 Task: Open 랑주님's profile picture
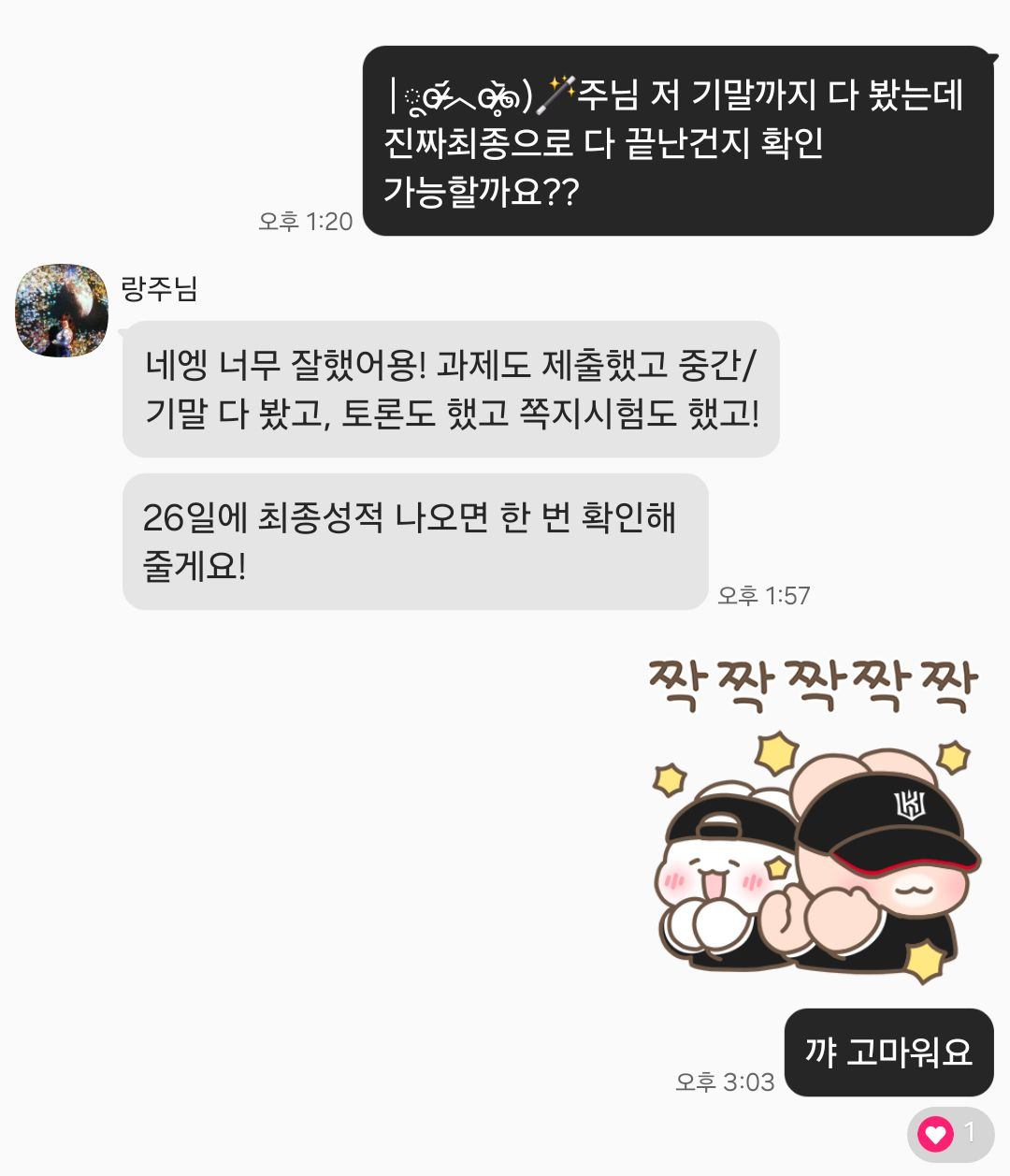(62, 310)
